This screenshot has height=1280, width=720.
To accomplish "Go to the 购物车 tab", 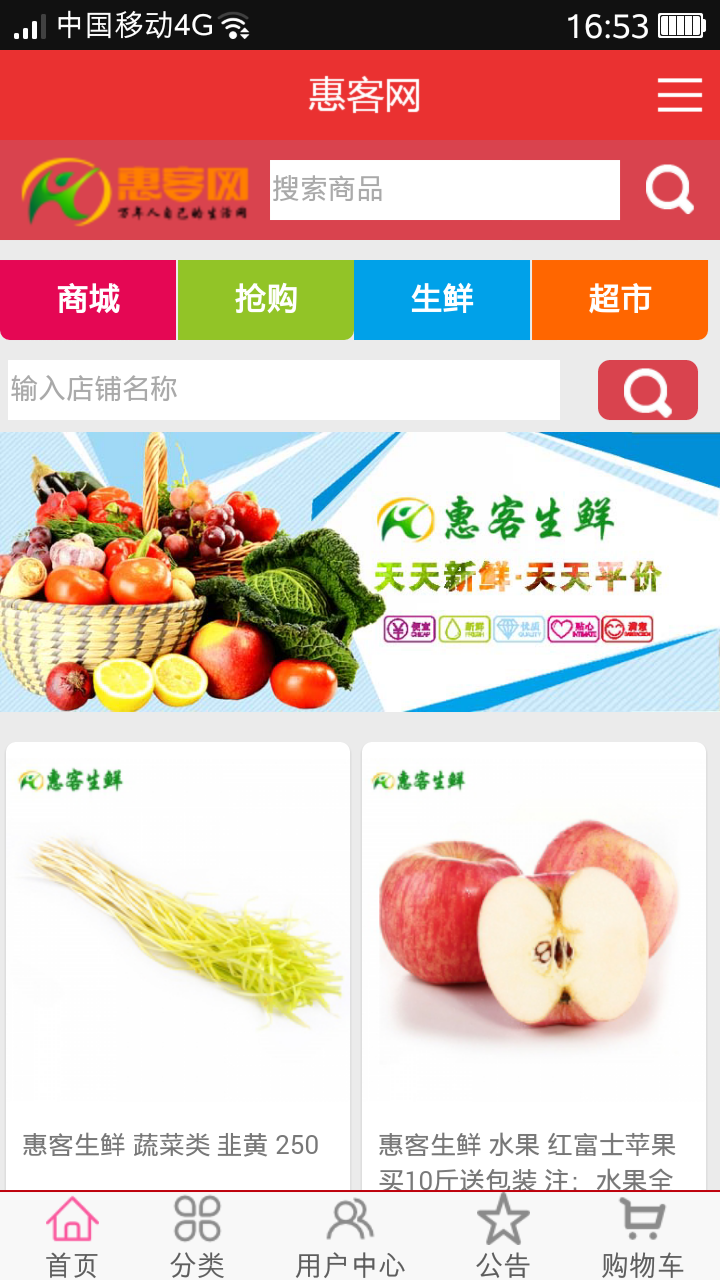I will [642, 1237].
